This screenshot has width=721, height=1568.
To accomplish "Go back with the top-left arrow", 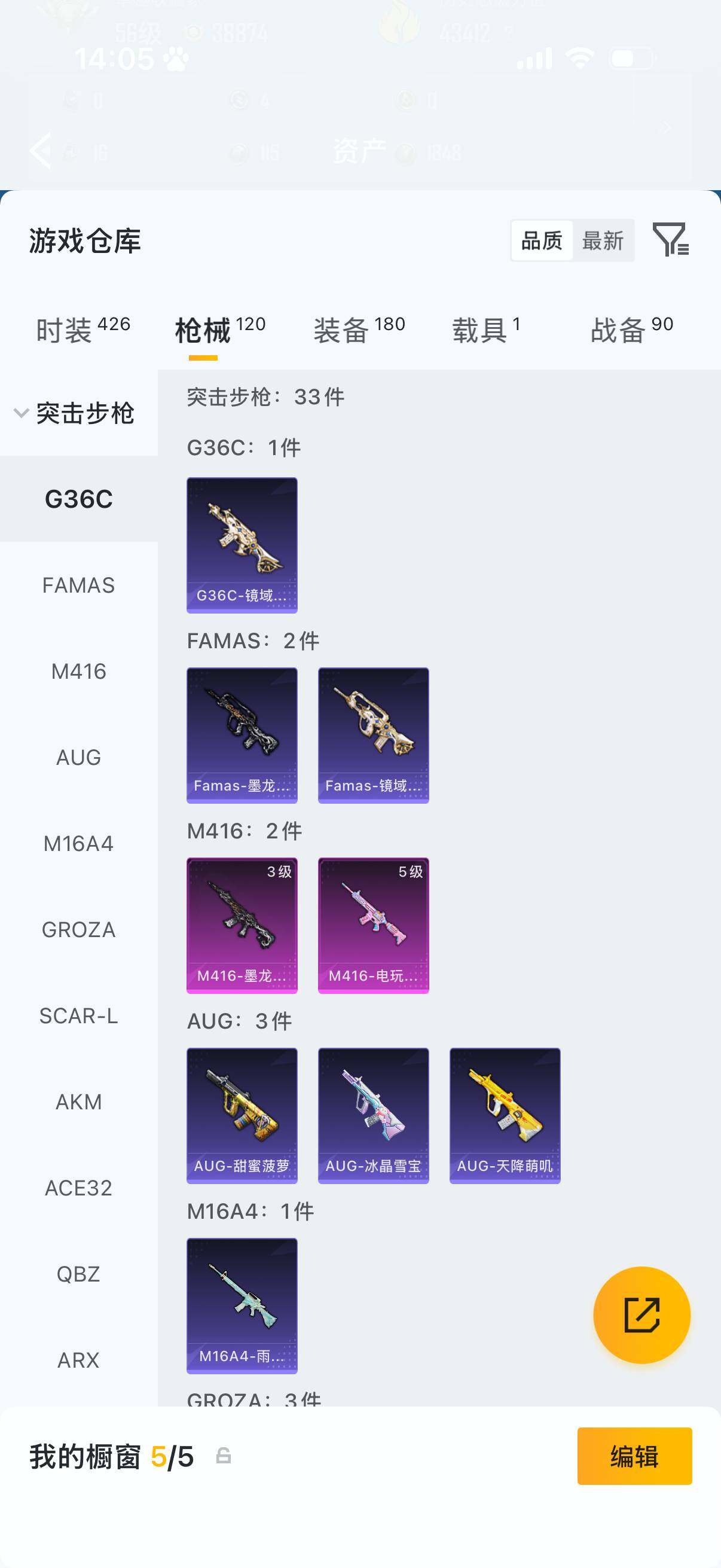I will coord(41,150).
